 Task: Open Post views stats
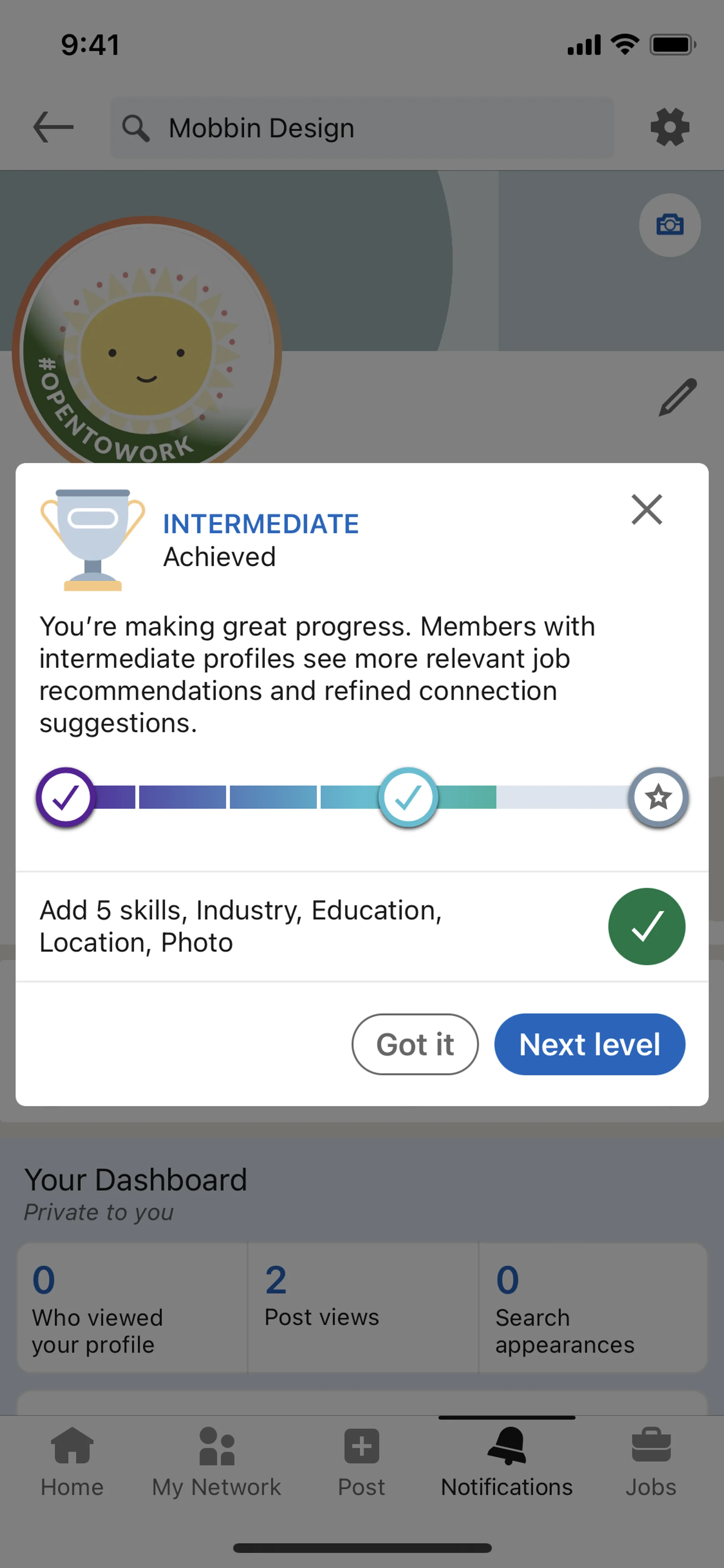pyautogui.click(x=363, y=1307)
